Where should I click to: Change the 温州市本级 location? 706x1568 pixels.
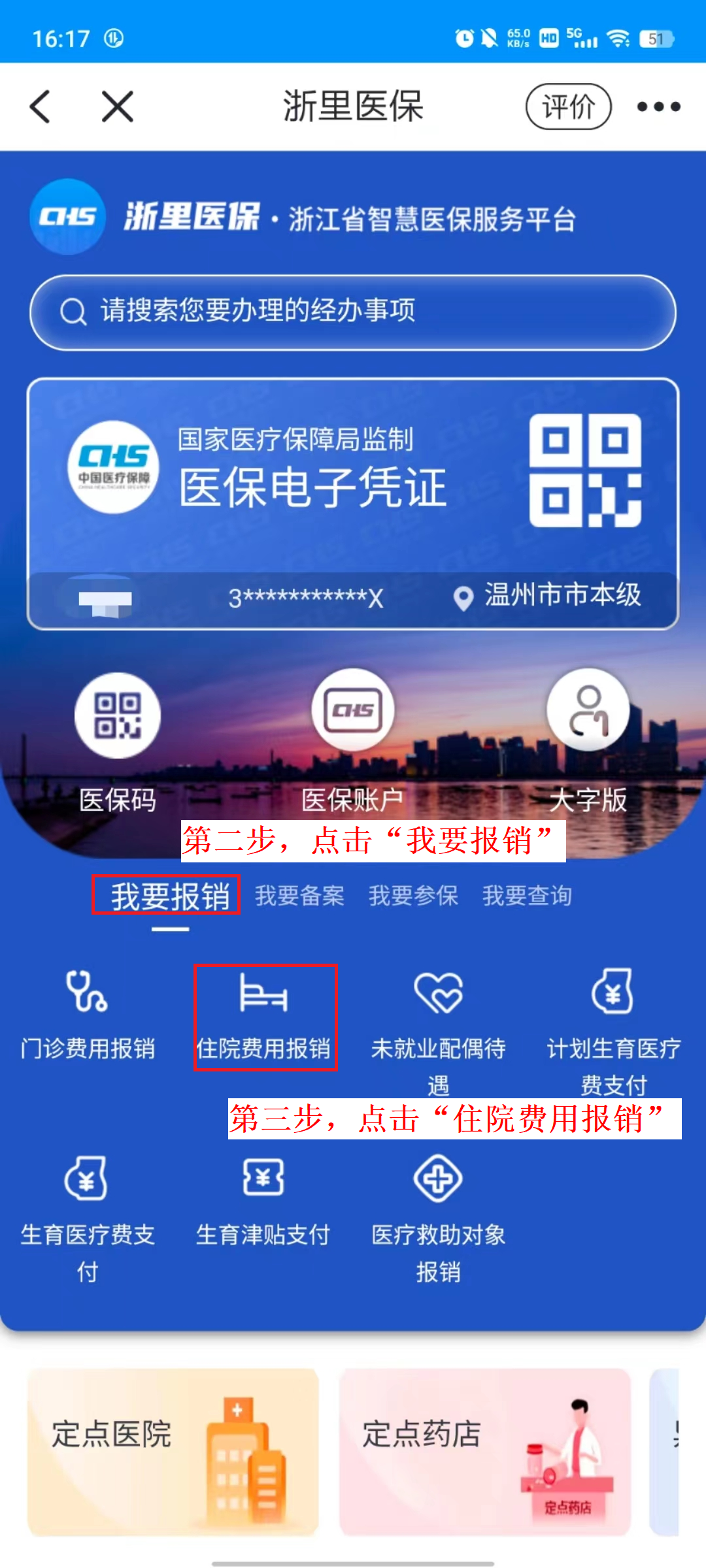[548, 596]
